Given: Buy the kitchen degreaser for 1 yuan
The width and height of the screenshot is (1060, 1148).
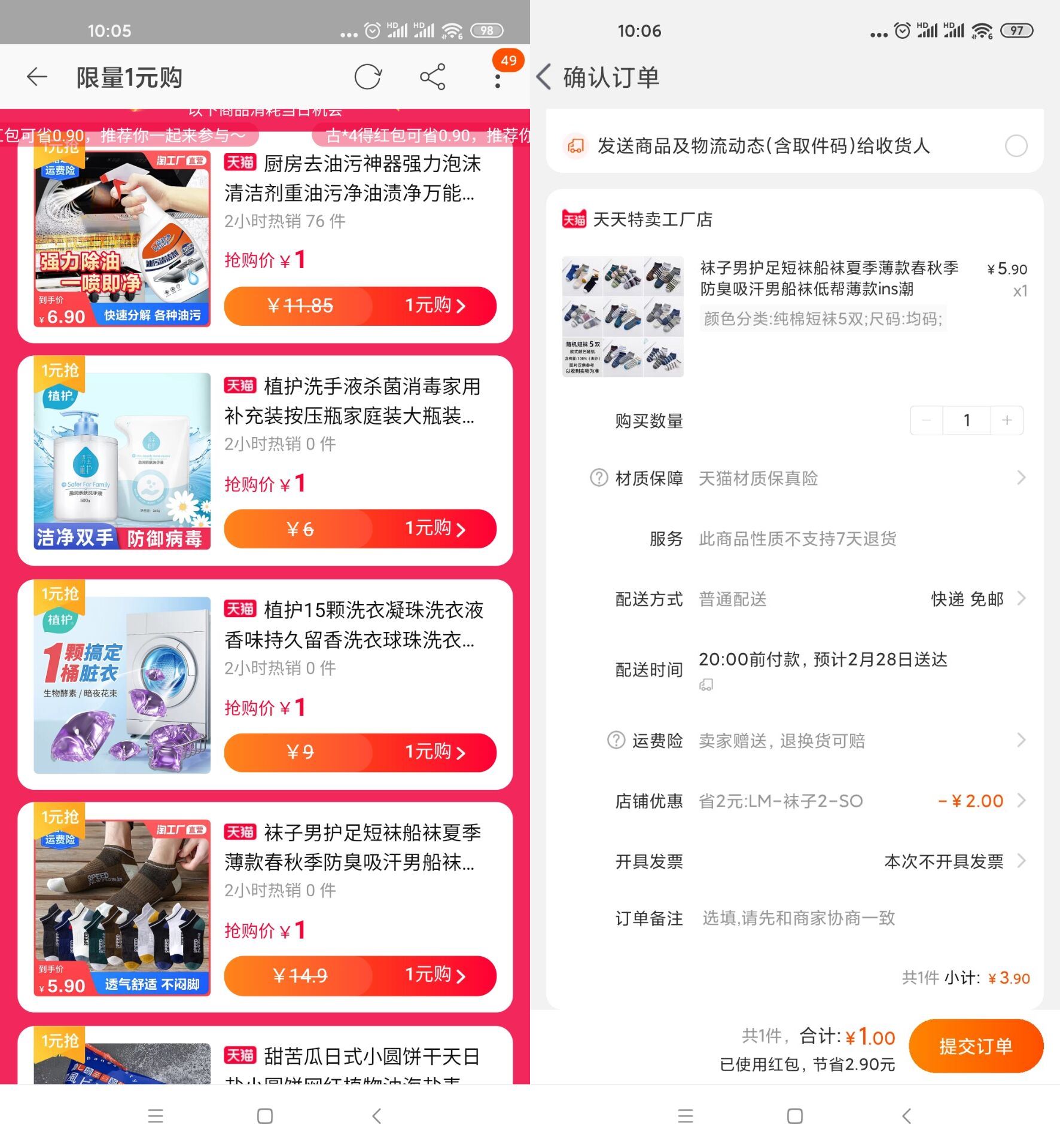Looking at the screenshot, I should point(434,306).
